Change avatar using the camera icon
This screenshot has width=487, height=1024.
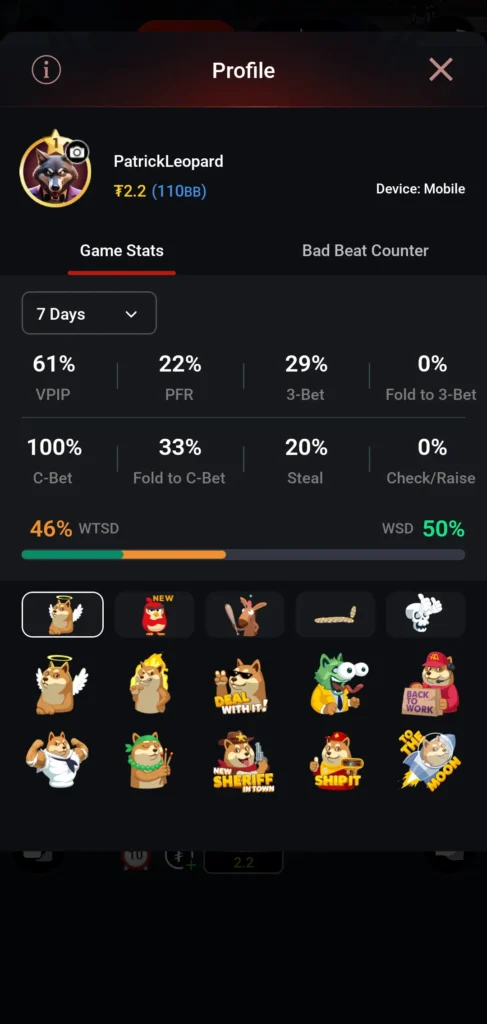click(x=77, y=152)
